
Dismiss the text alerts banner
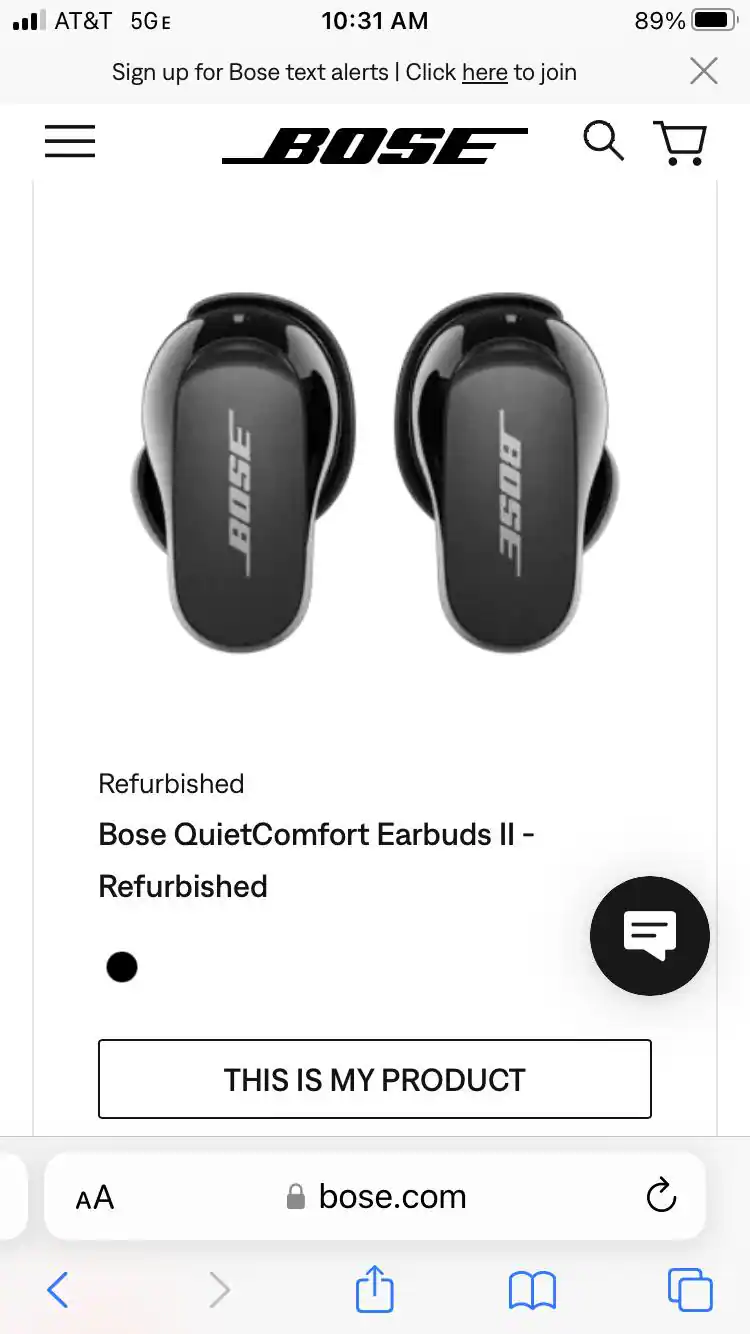pyautogui.click(x=704, y=71)
